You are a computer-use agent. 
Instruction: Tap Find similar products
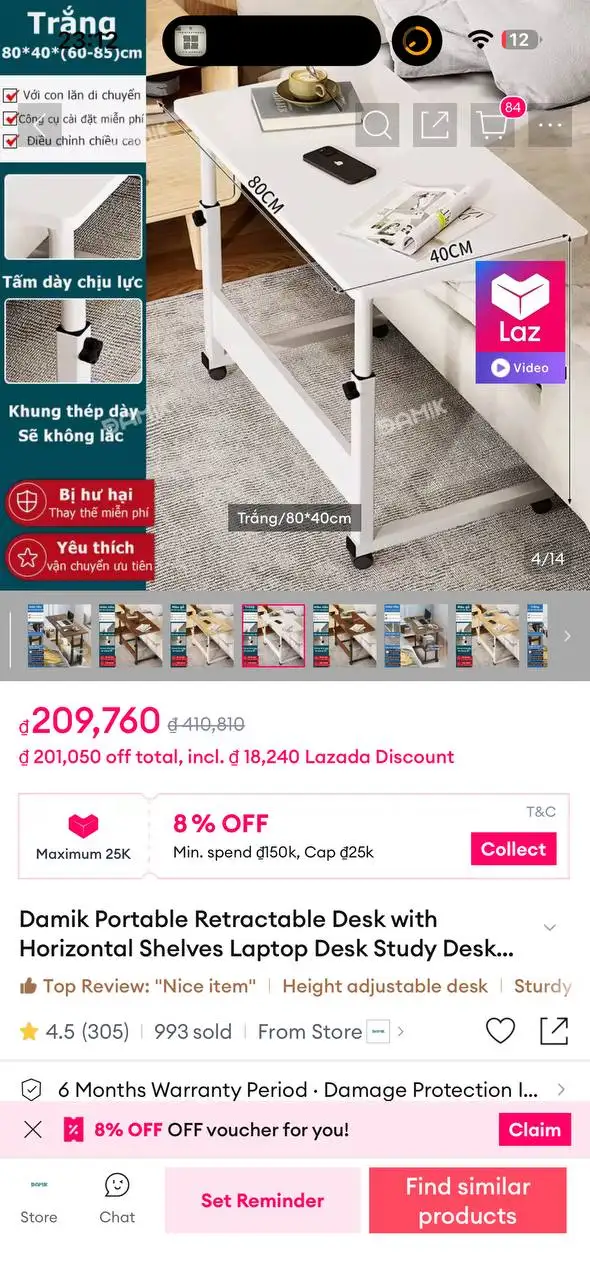point(468,1200)
